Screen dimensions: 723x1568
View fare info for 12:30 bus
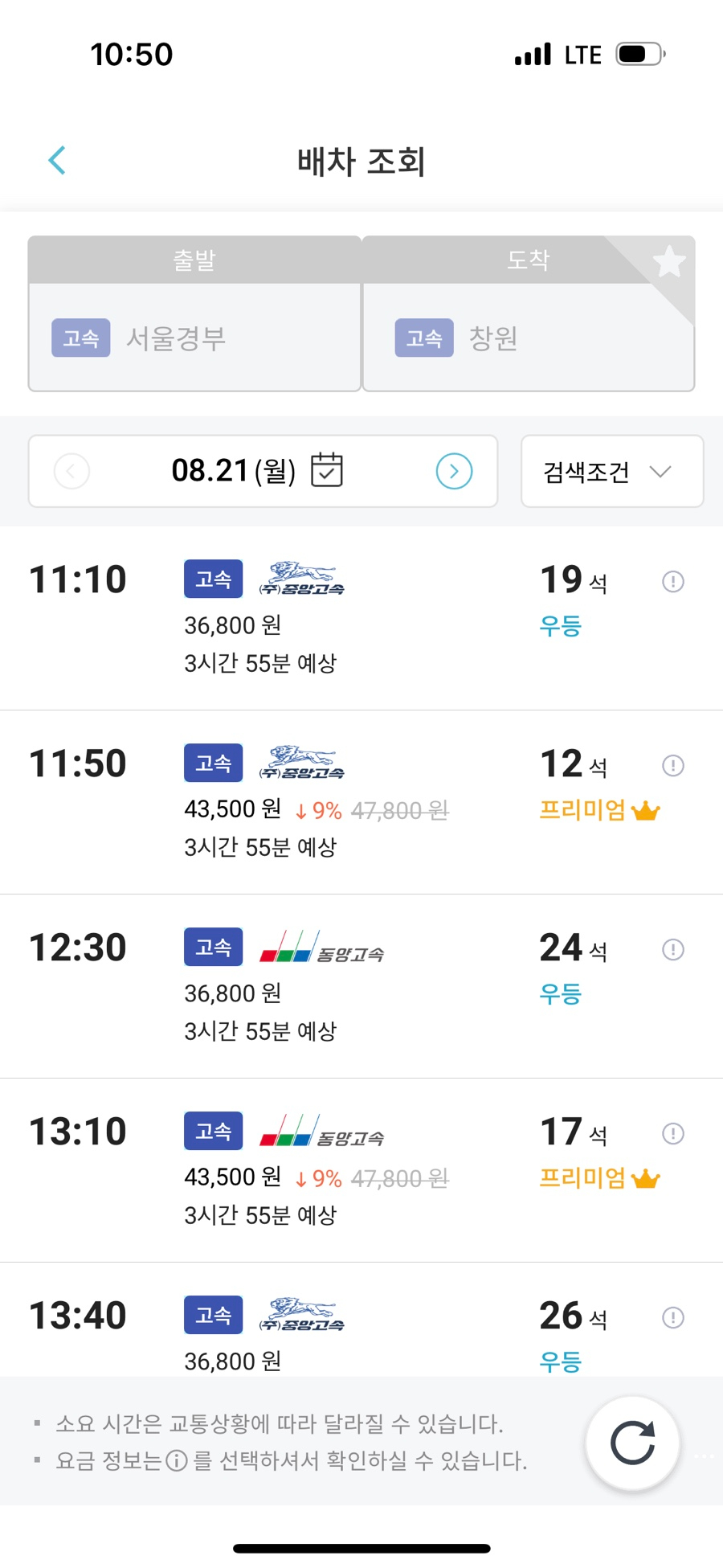point(673,949)
